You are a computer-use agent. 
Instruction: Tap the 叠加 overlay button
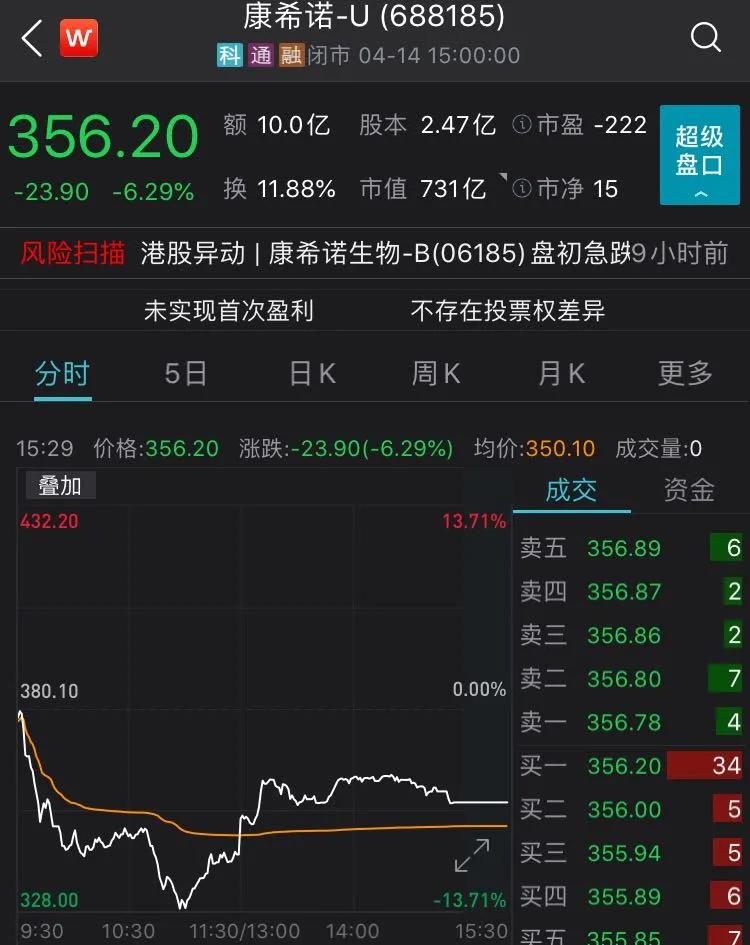(59, 486)
